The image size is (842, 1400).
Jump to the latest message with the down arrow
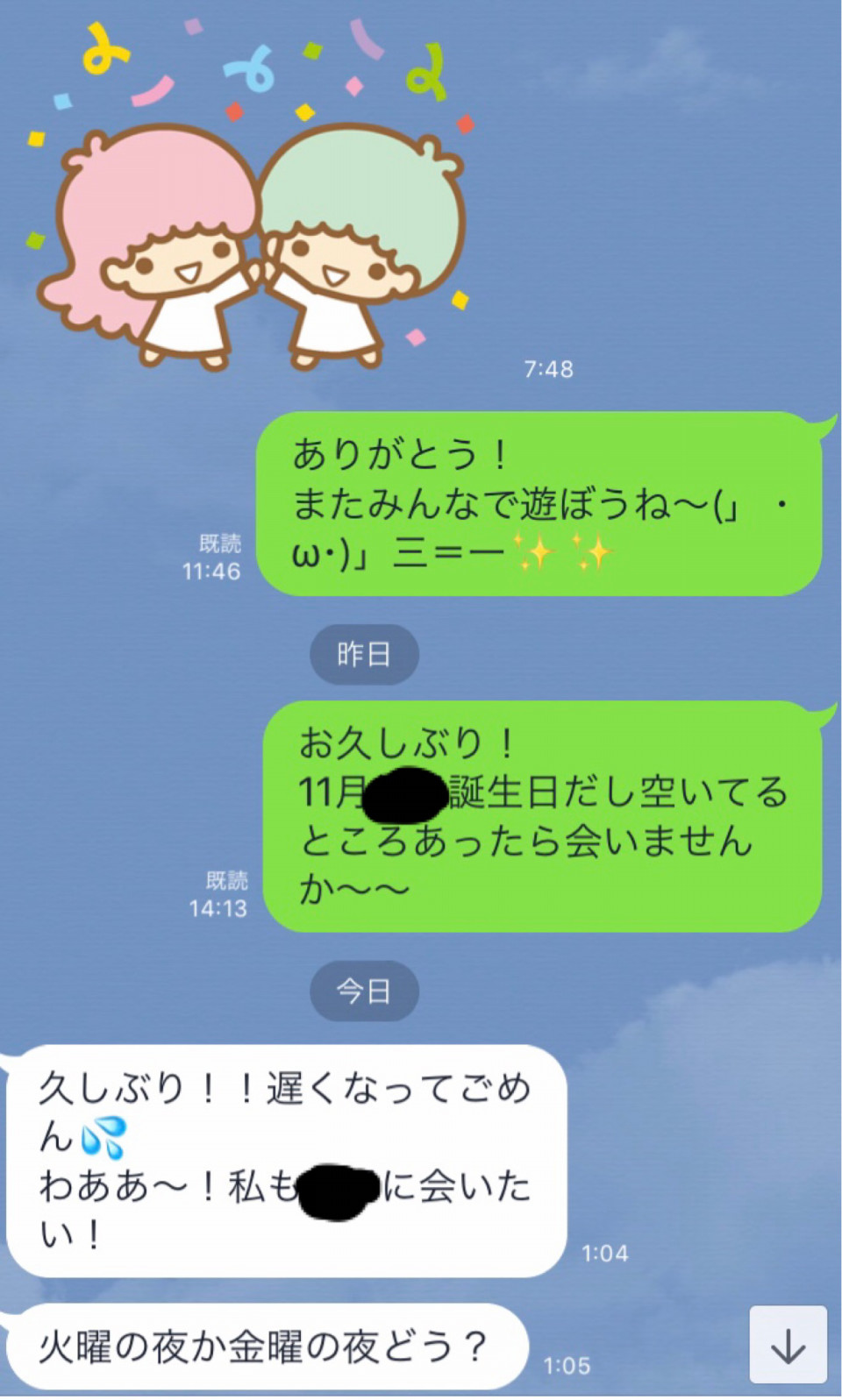click(788, 1345)
